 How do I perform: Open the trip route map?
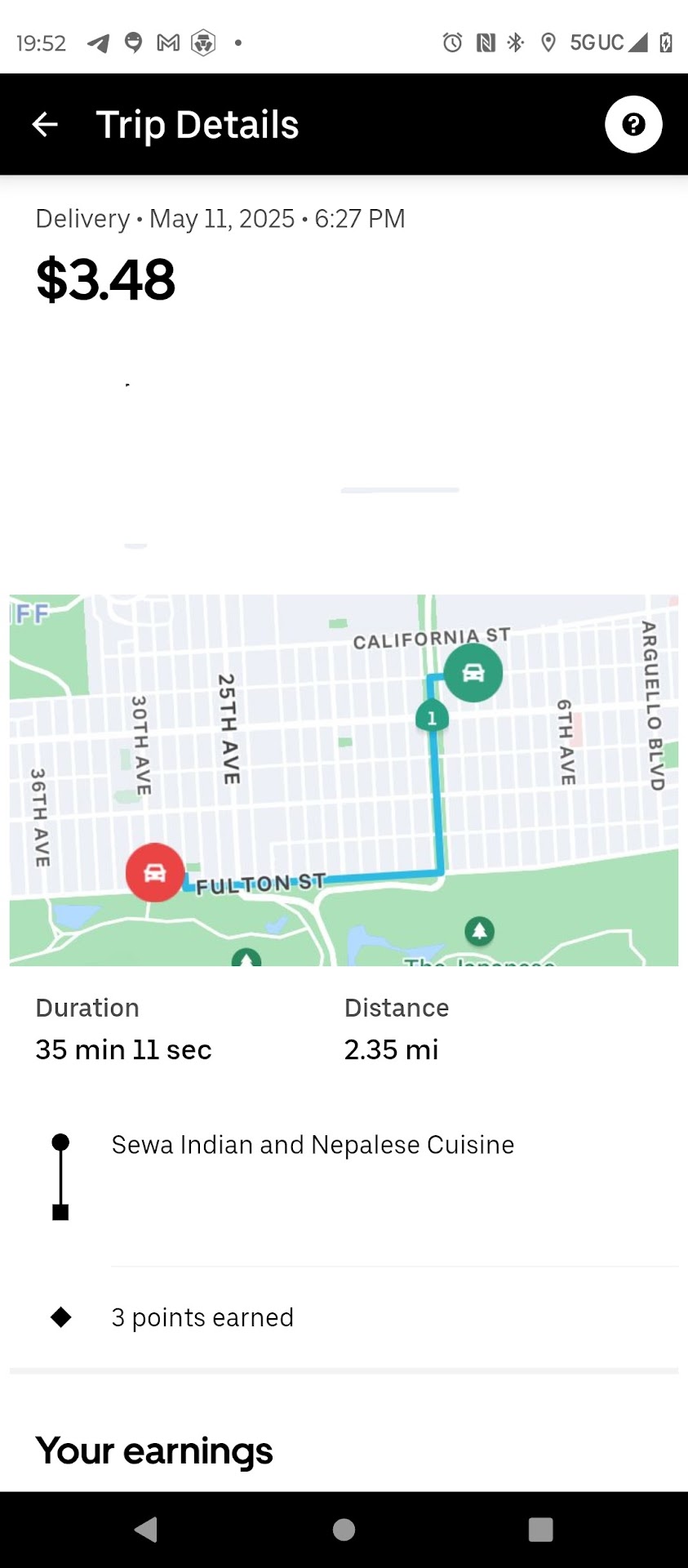tap(344, 780)
